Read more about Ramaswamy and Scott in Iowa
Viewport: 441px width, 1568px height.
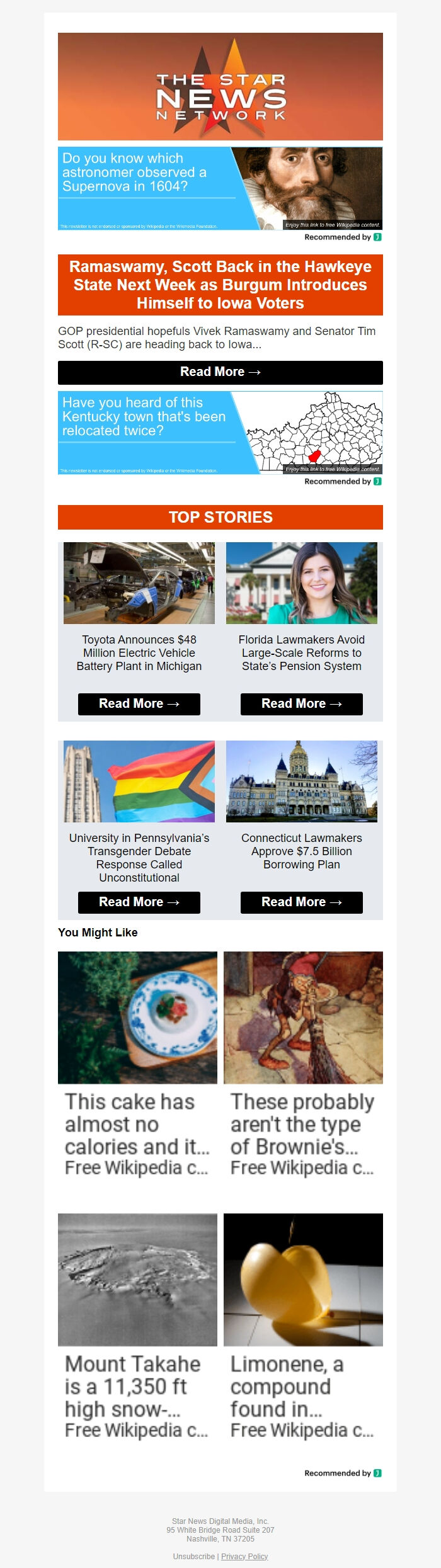[x=220, y=372]
